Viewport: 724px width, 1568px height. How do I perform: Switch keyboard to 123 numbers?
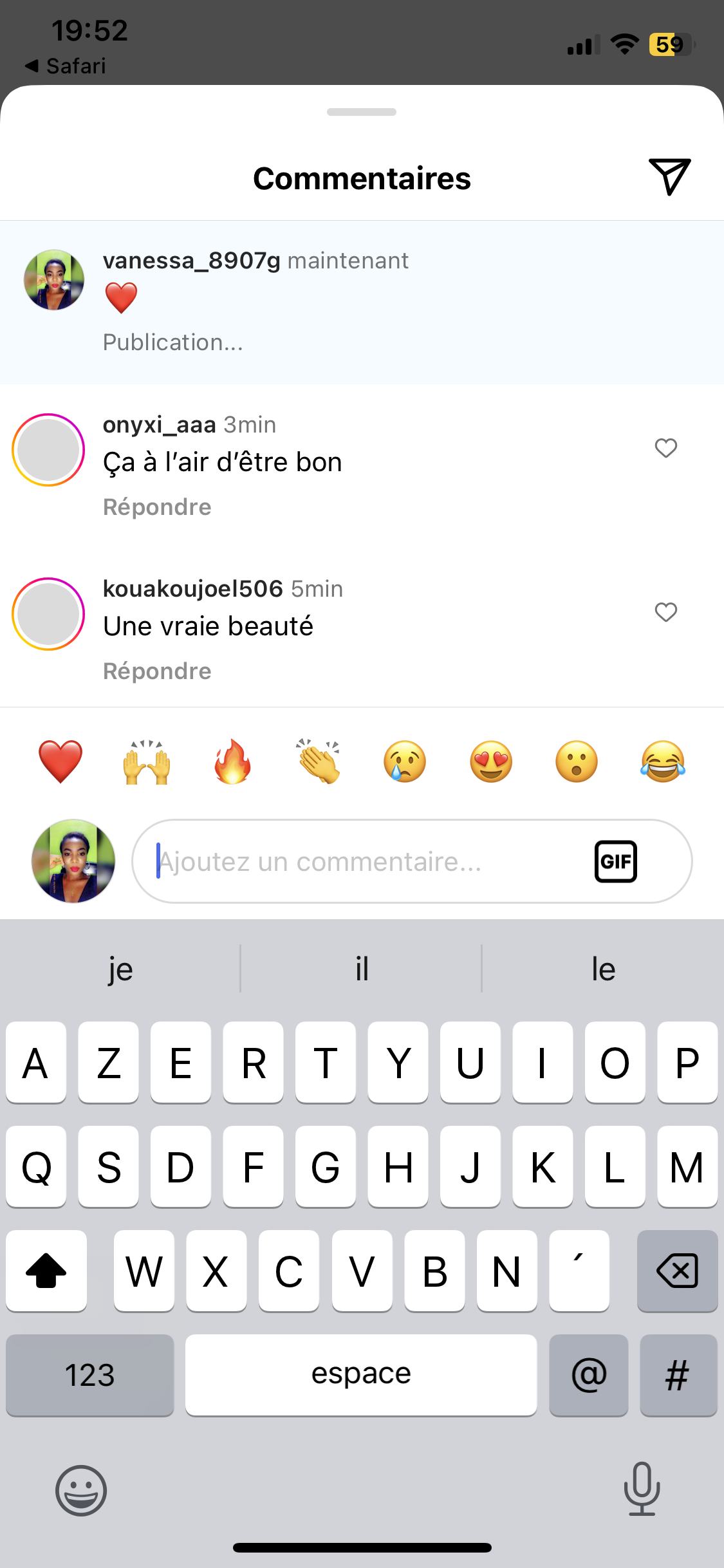(x=90, y=1375)
